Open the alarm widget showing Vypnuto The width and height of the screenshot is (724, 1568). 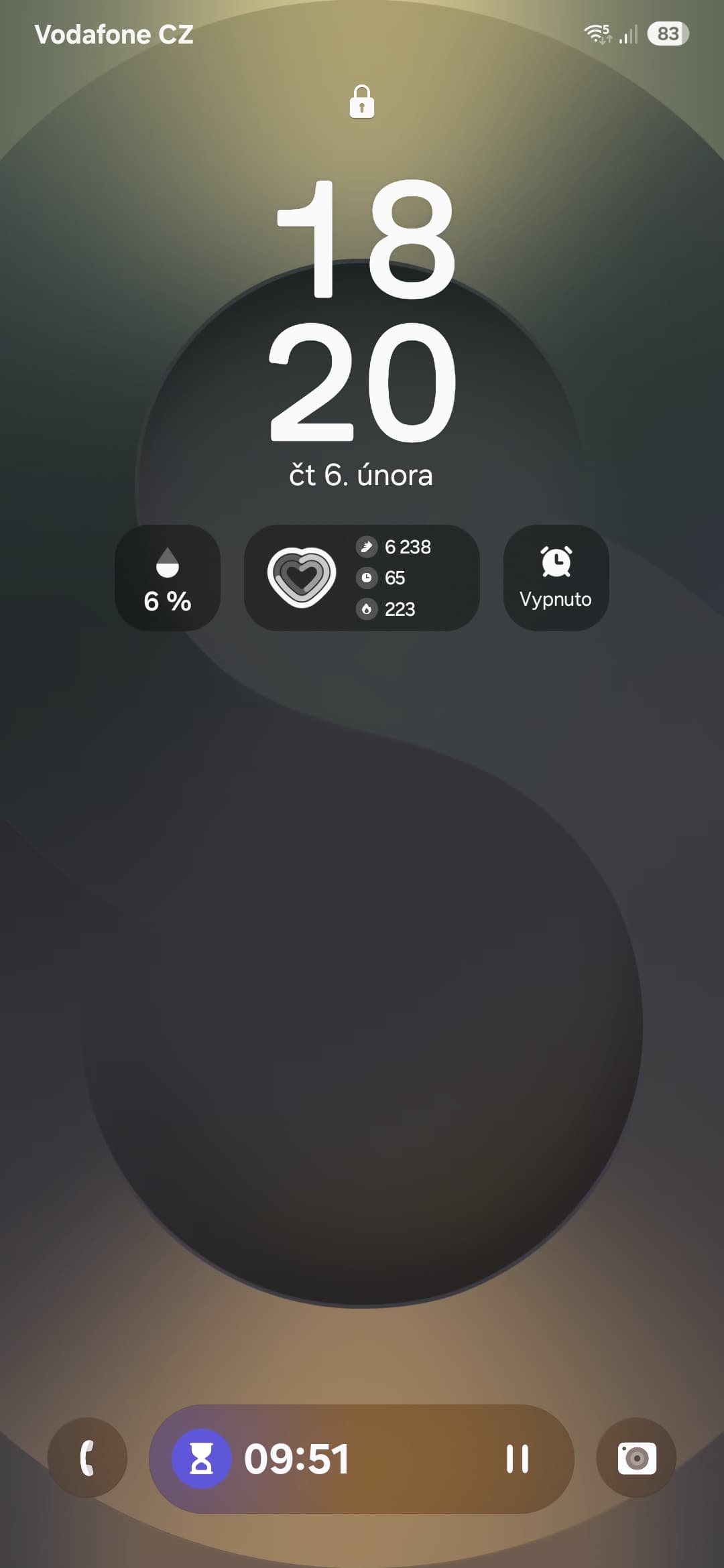coord(556,578)
